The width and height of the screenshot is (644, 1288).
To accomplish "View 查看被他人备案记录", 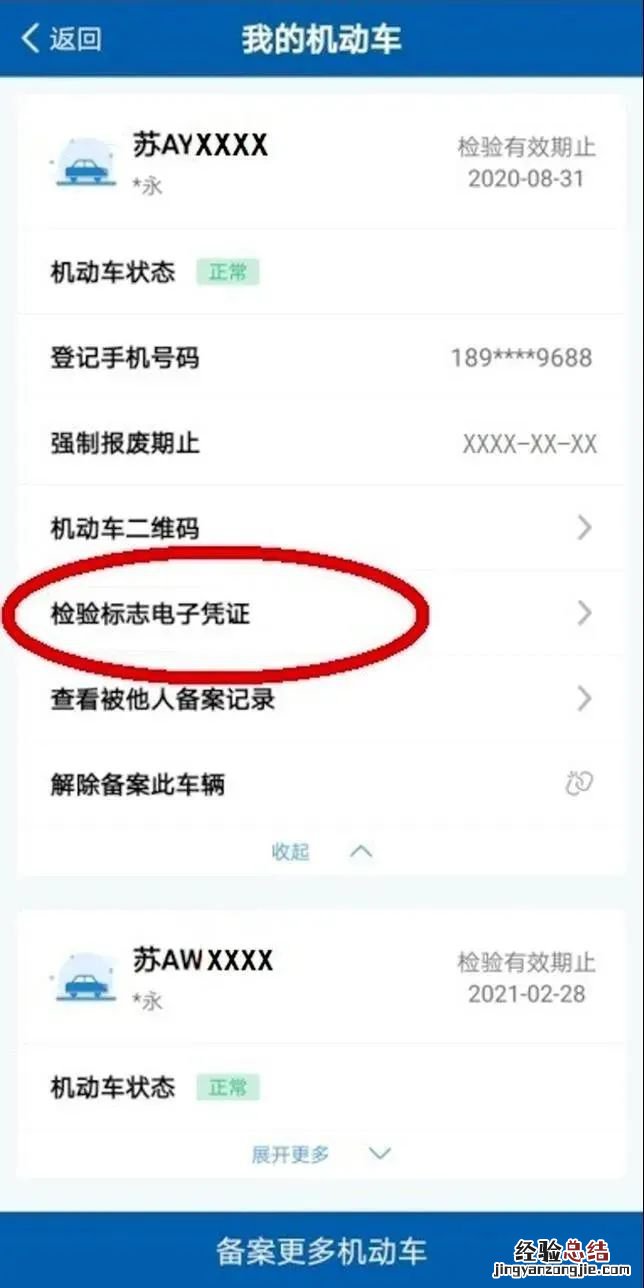I will (x=320, y=699).
